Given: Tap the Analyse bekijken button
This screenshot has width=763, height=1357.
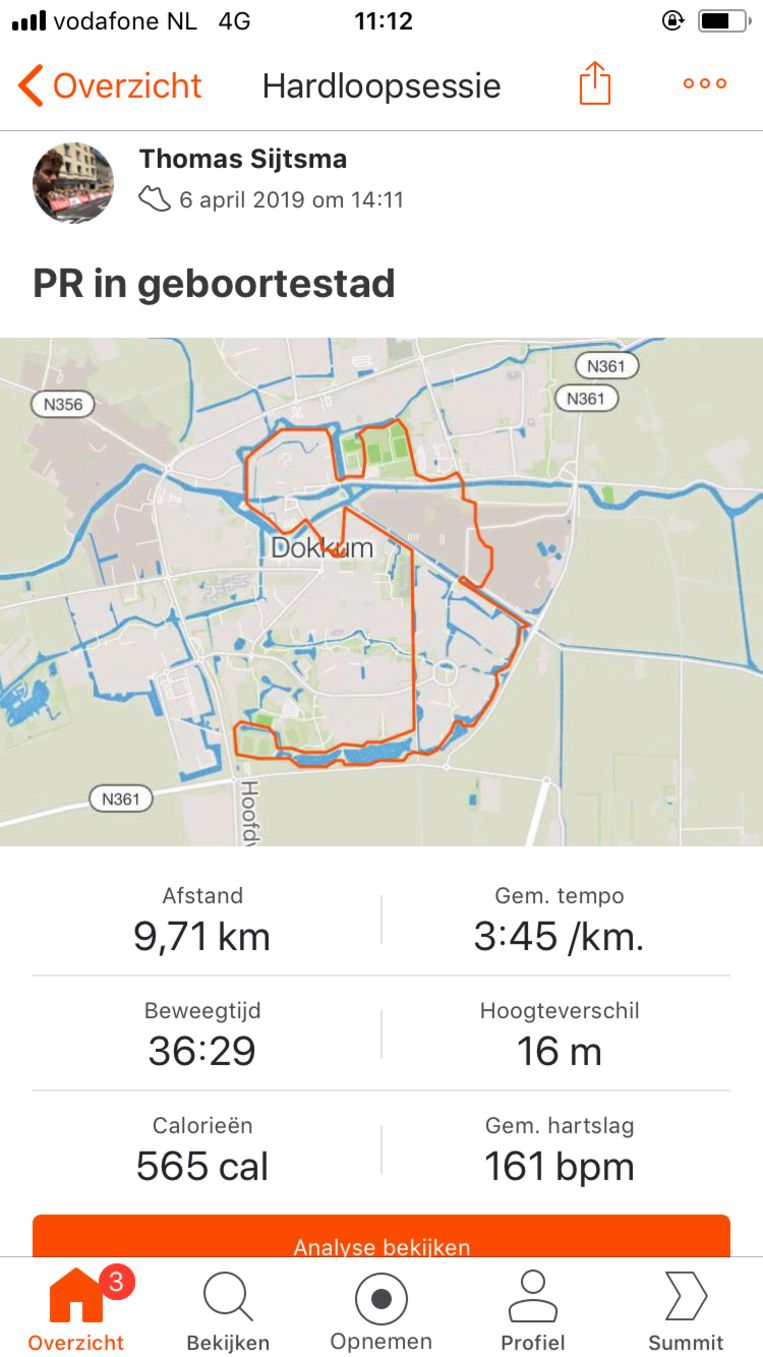Looking at the screenshot, I should (381, 1240).
